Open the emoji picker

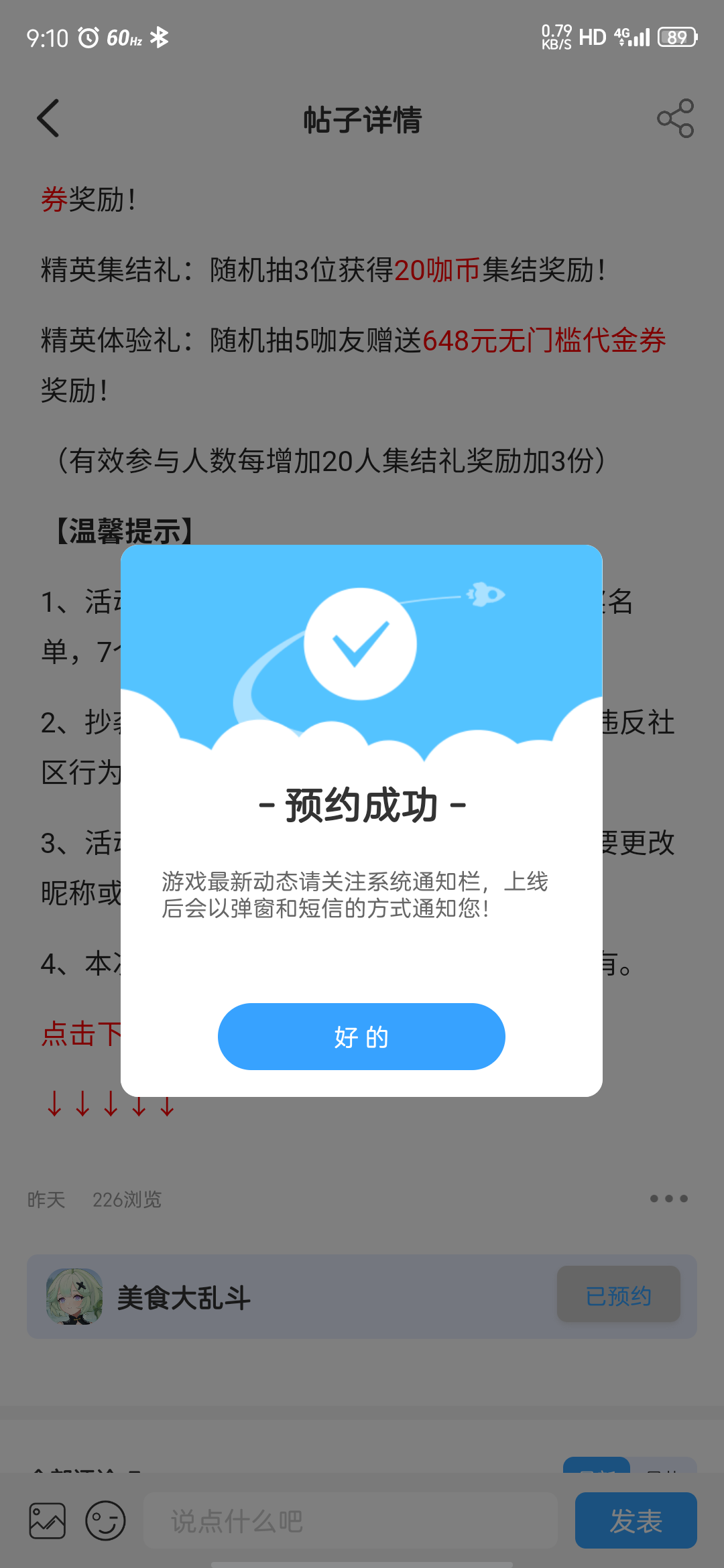pyautogui.click(x=105, y=1520)
